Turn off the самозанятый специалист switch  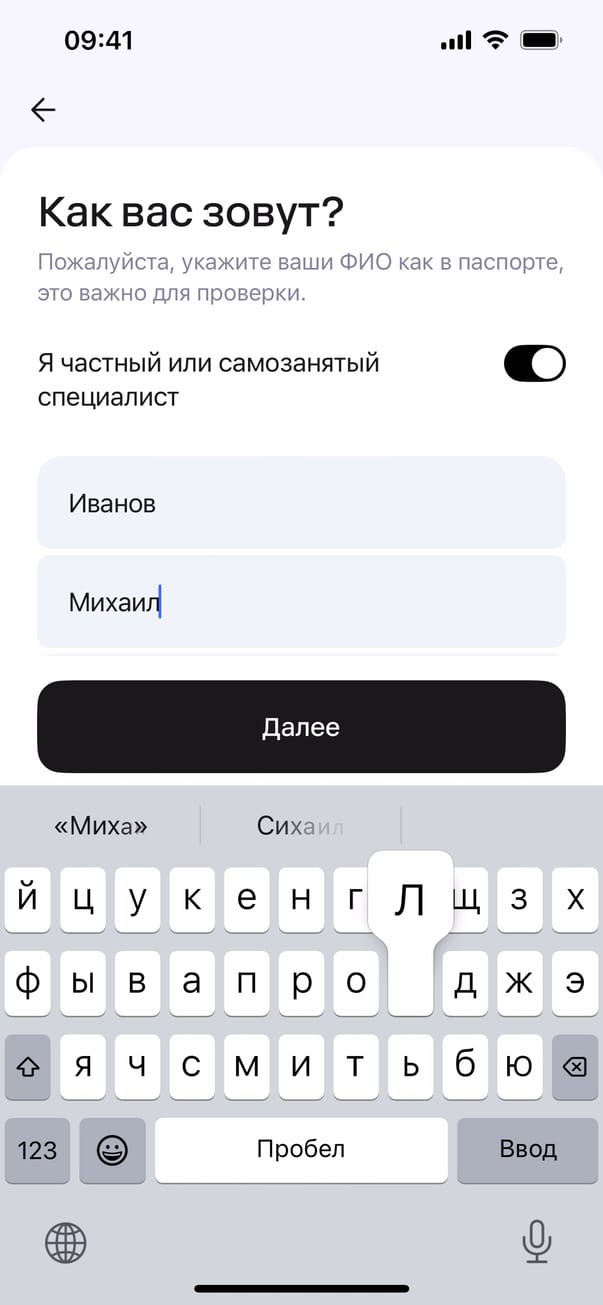pyautogui.click(x=534, y=364)
